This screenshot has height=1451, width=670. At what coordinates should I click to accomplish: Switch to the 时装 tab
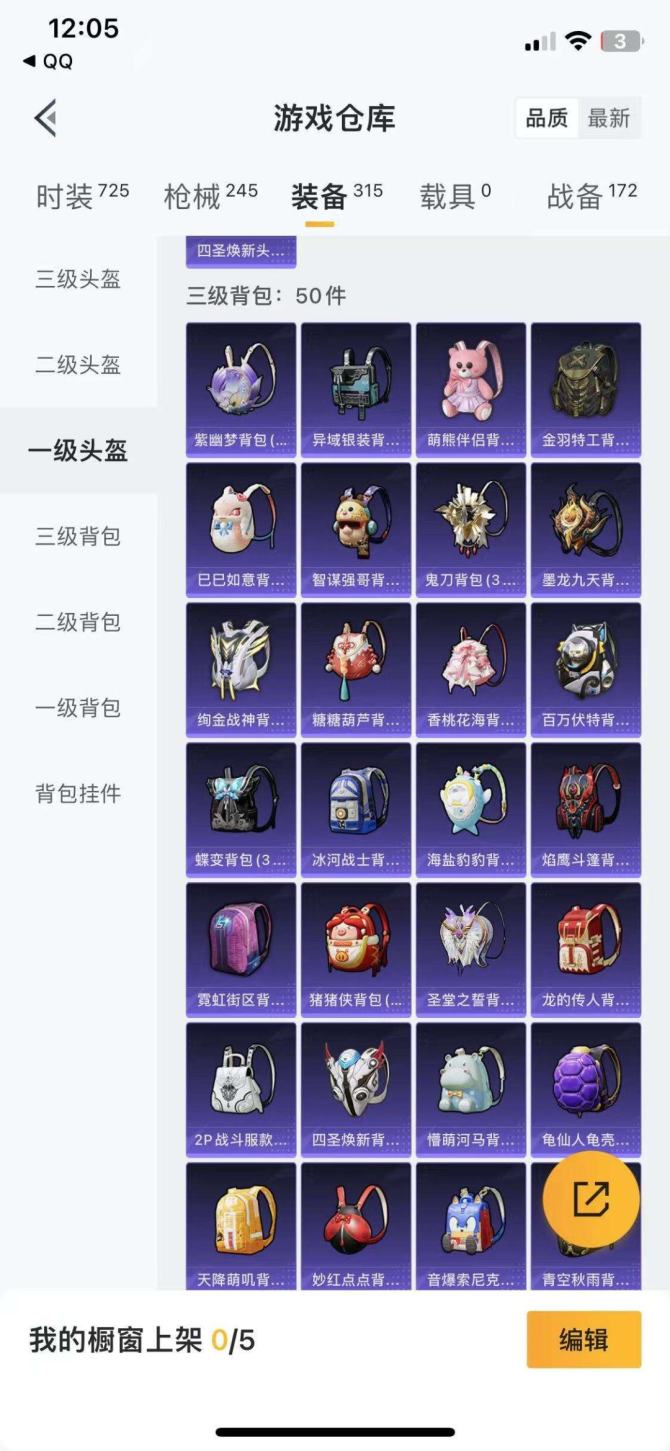click(x=81, y=196)
